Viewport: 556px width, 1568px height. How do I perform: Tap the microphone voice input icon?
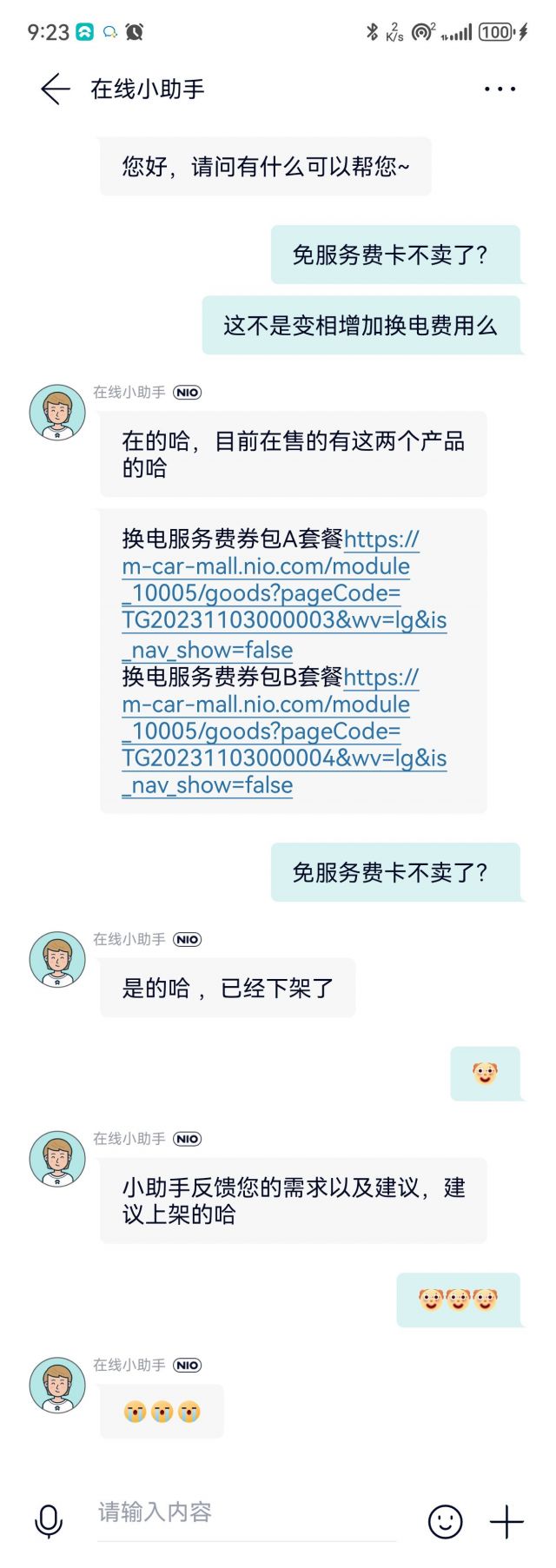pyautogui.click(x=49, y=1521)
